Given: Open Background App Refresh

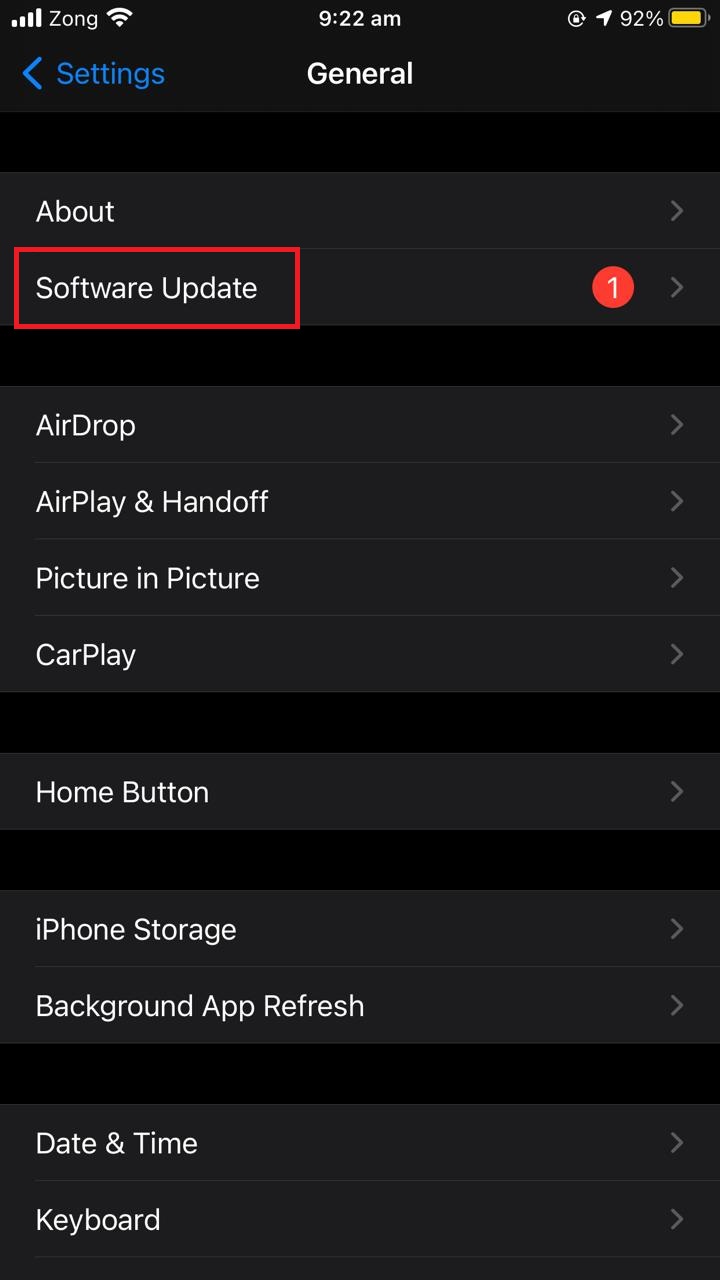Looking at the screenshot, I should pos(360,1006).
